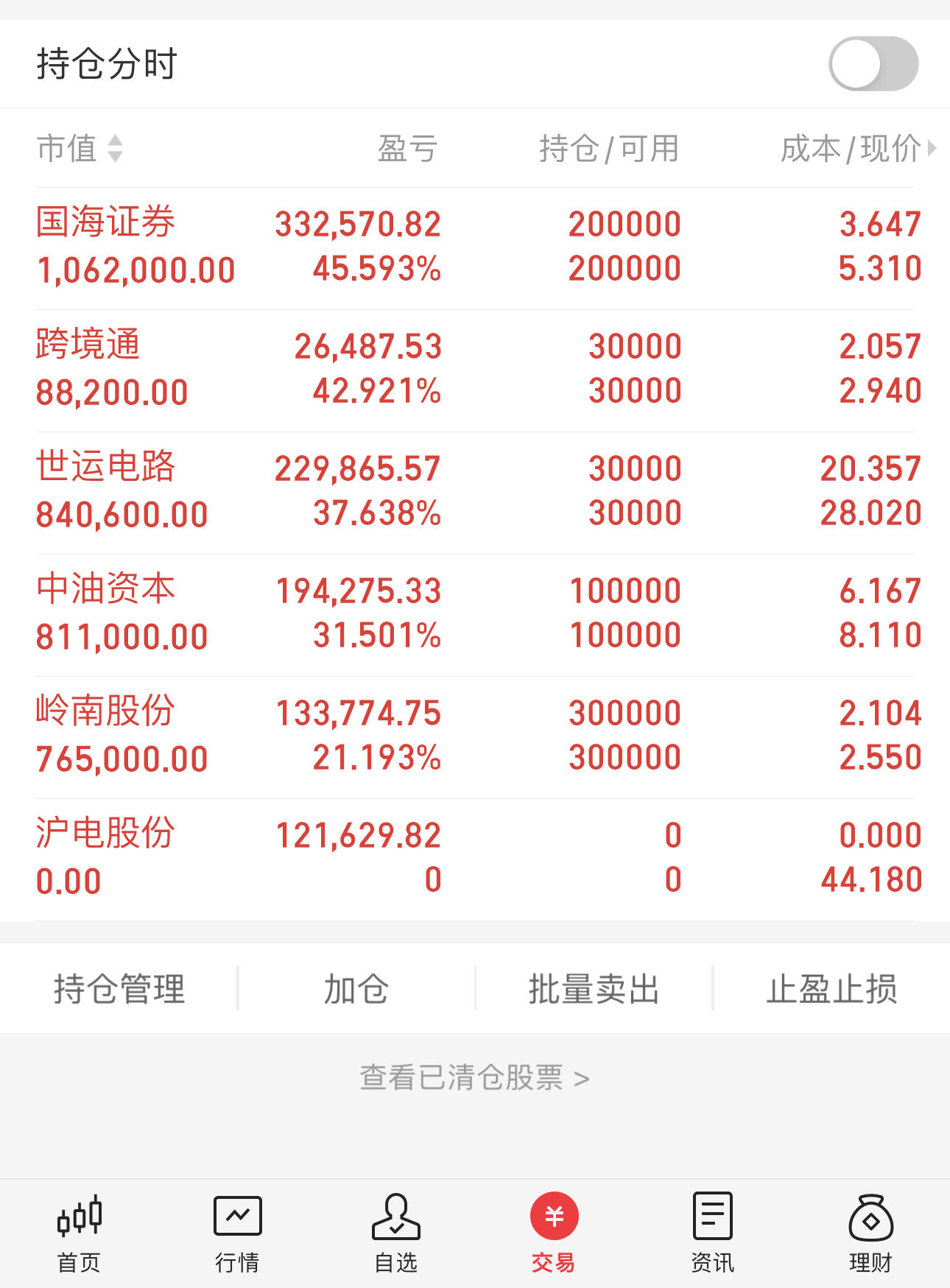Switch to the 行情 tab
The width and height of the screenshot is (950, 1288).
pyautogui.click(x=237, y=1234)
